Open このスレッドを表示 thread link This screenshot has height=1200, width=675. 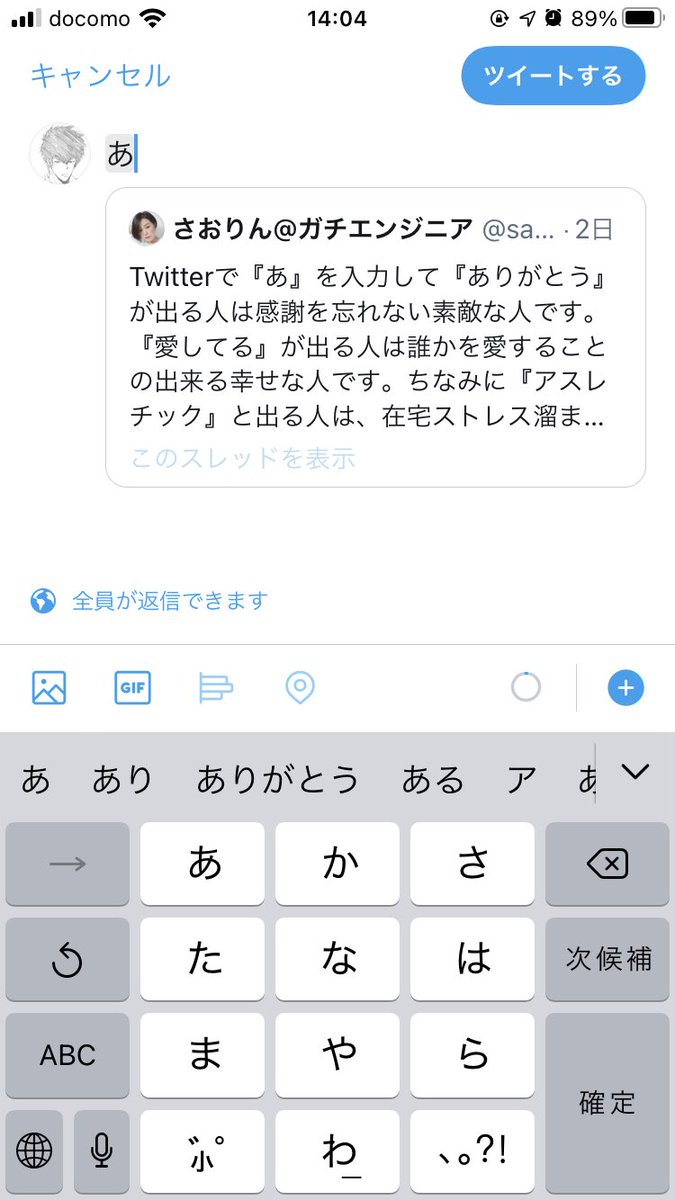tap(243, 459)
